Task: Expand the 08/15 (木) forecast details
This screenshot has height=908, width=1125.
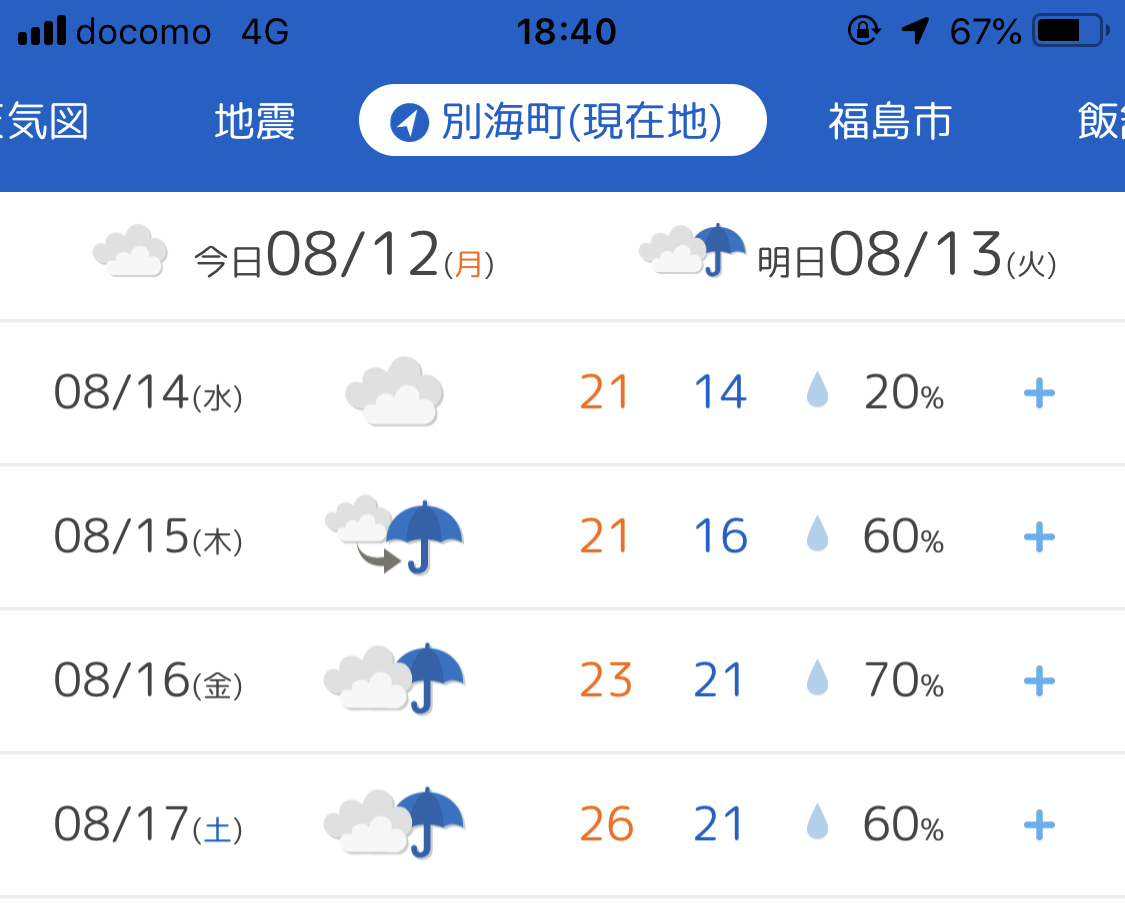Action: 1039,538
